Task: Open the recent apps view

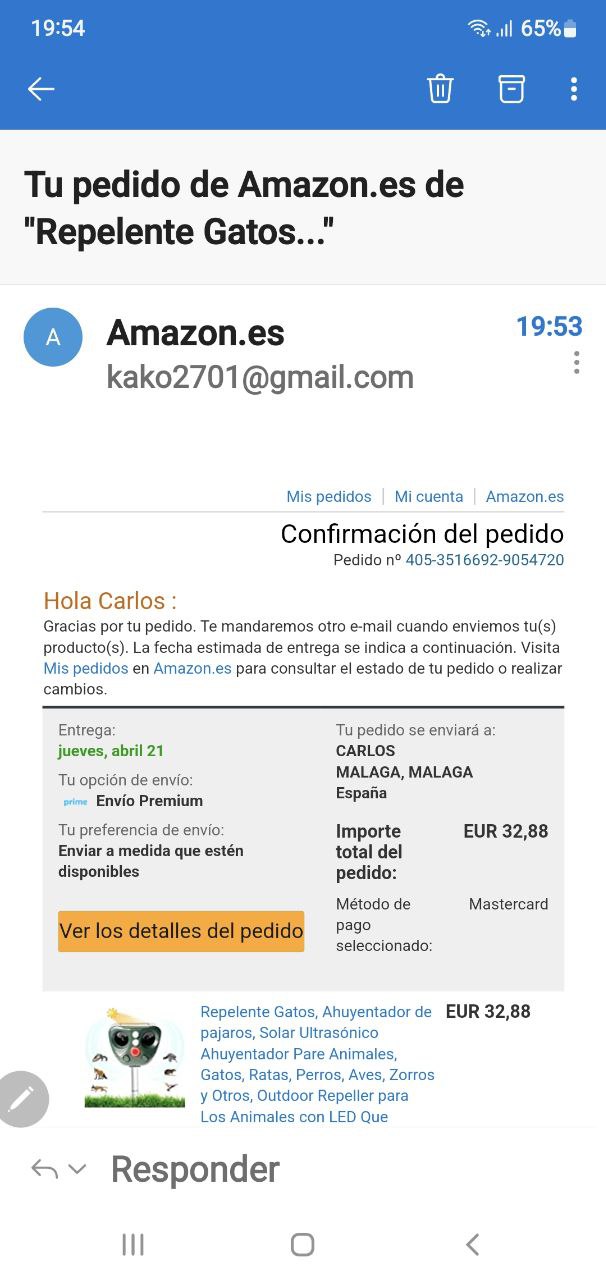Action: [x=132, y=1244]
